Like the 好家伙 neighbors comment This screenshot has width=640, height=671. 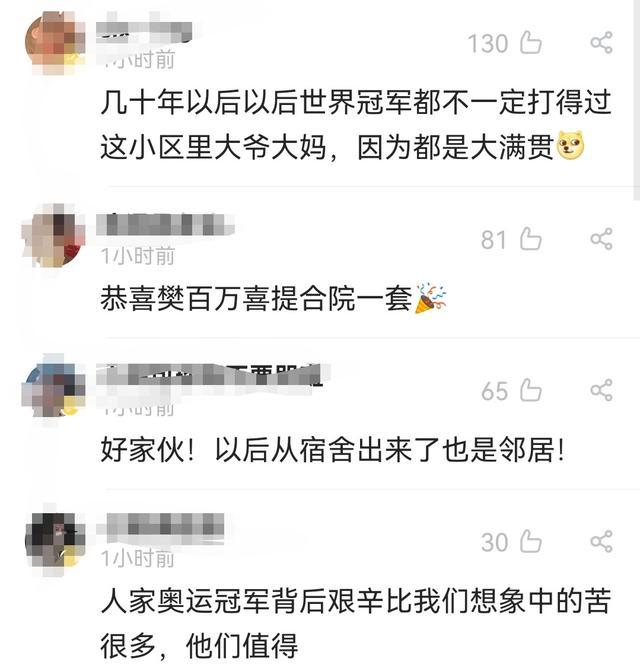tap(530, 391)
